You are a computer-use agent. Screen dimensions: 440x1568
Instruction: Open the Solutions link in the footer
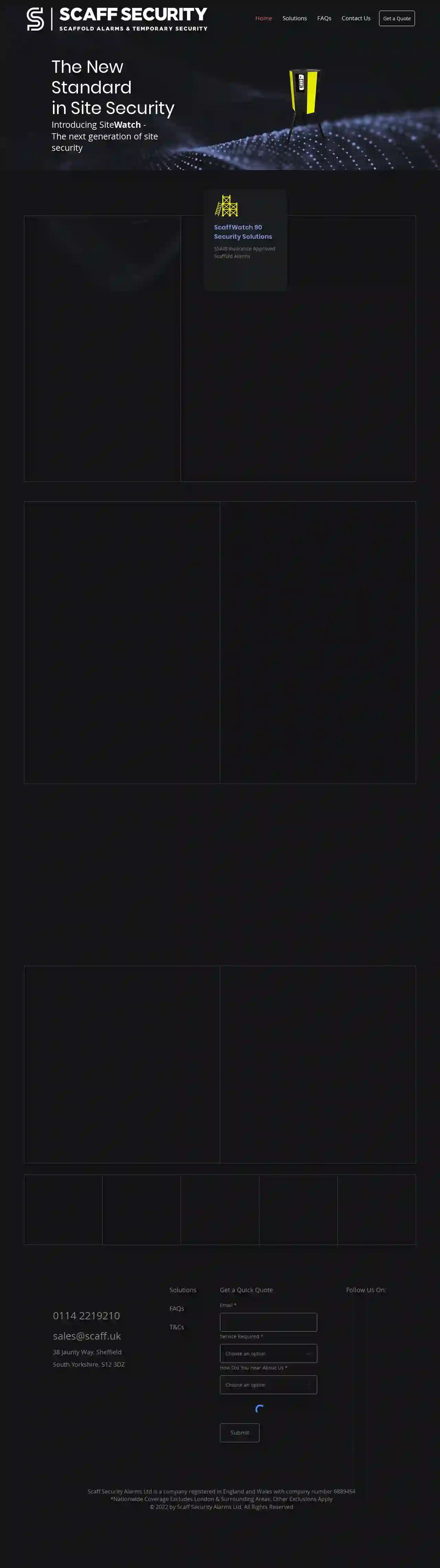pos(183,1290)
